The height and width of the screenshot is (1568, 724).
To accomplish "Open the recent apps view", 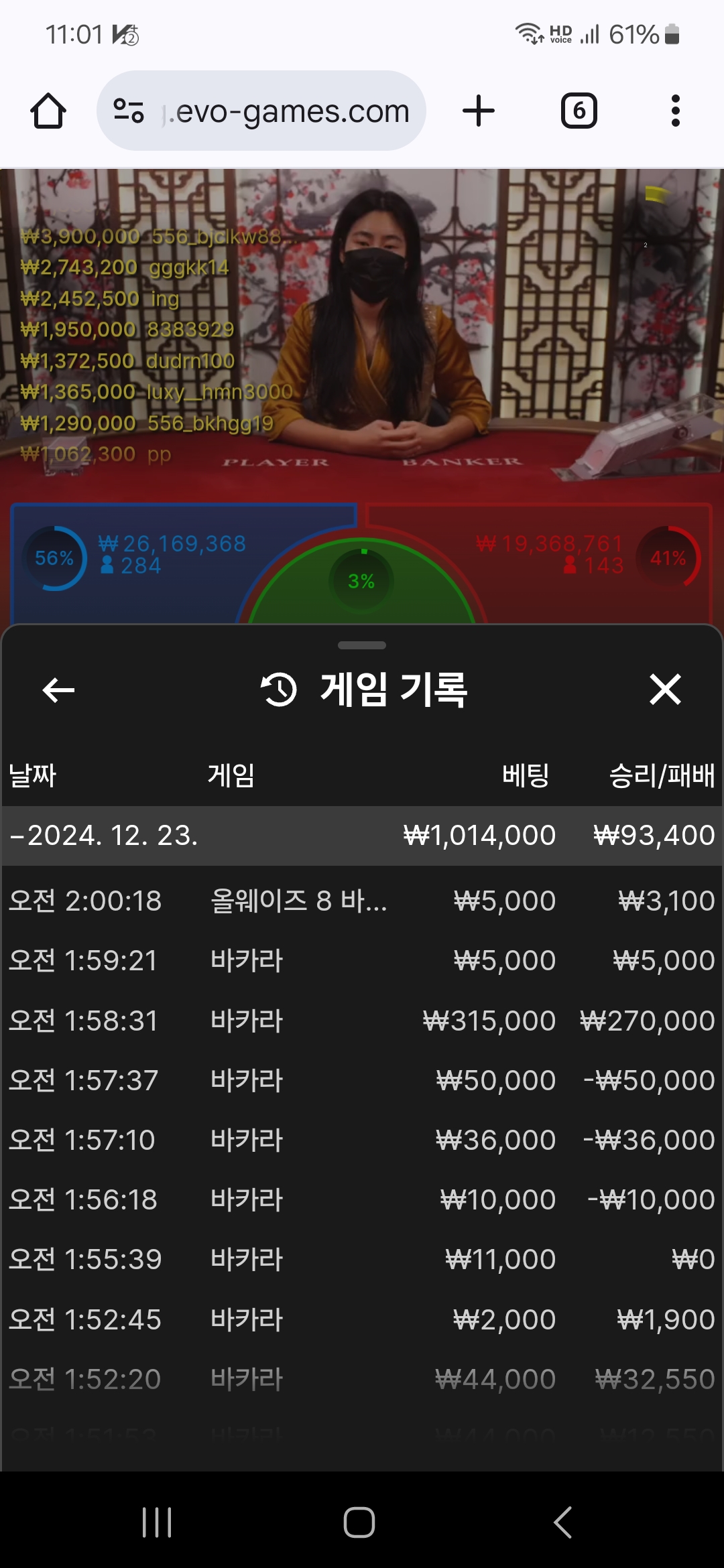I will pos(158,1522).
